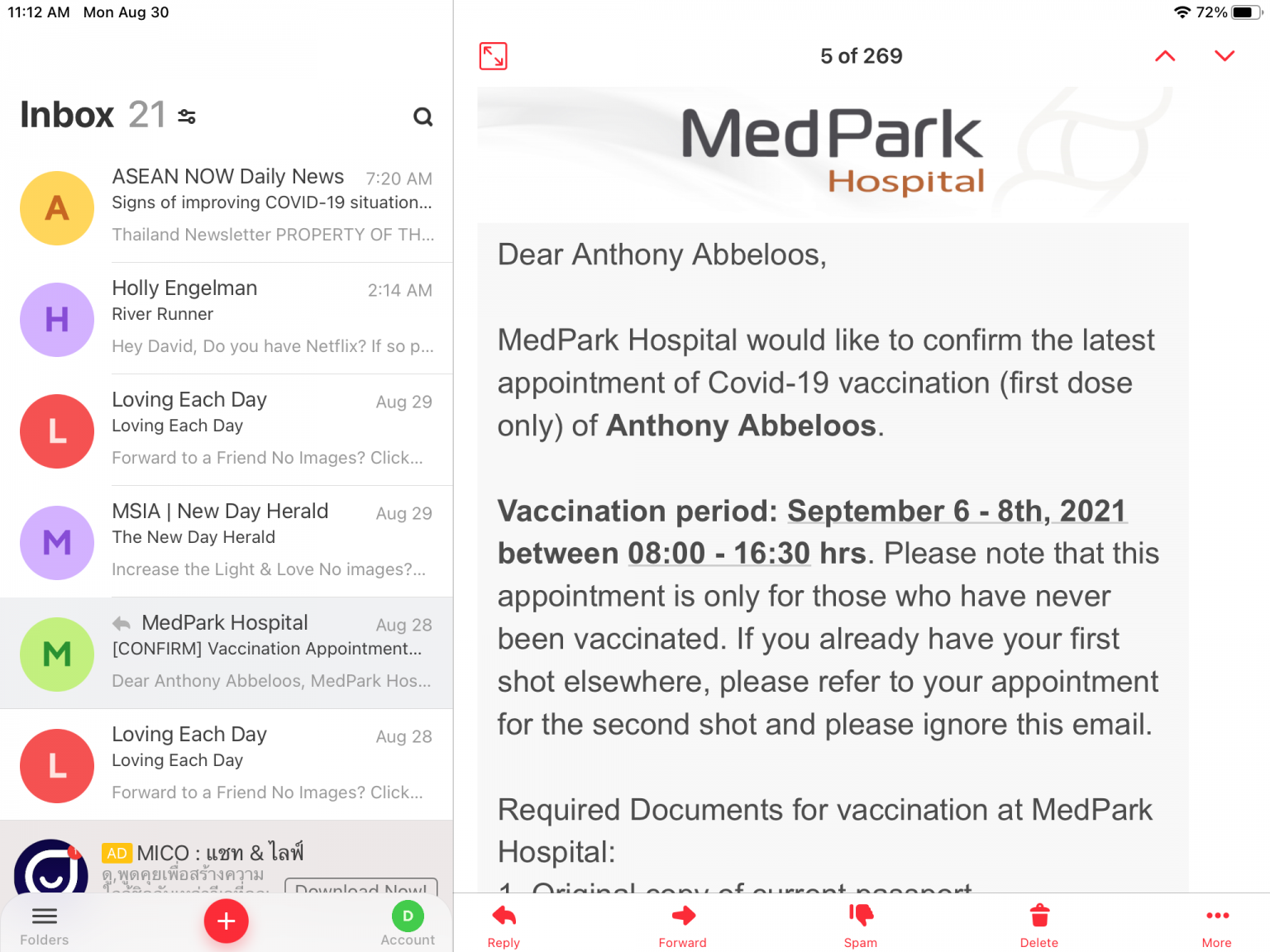Open MSIA New Day Herald email
Image resolution: width=1270 pixels, height=952 pixels.
tap(272, 541)
